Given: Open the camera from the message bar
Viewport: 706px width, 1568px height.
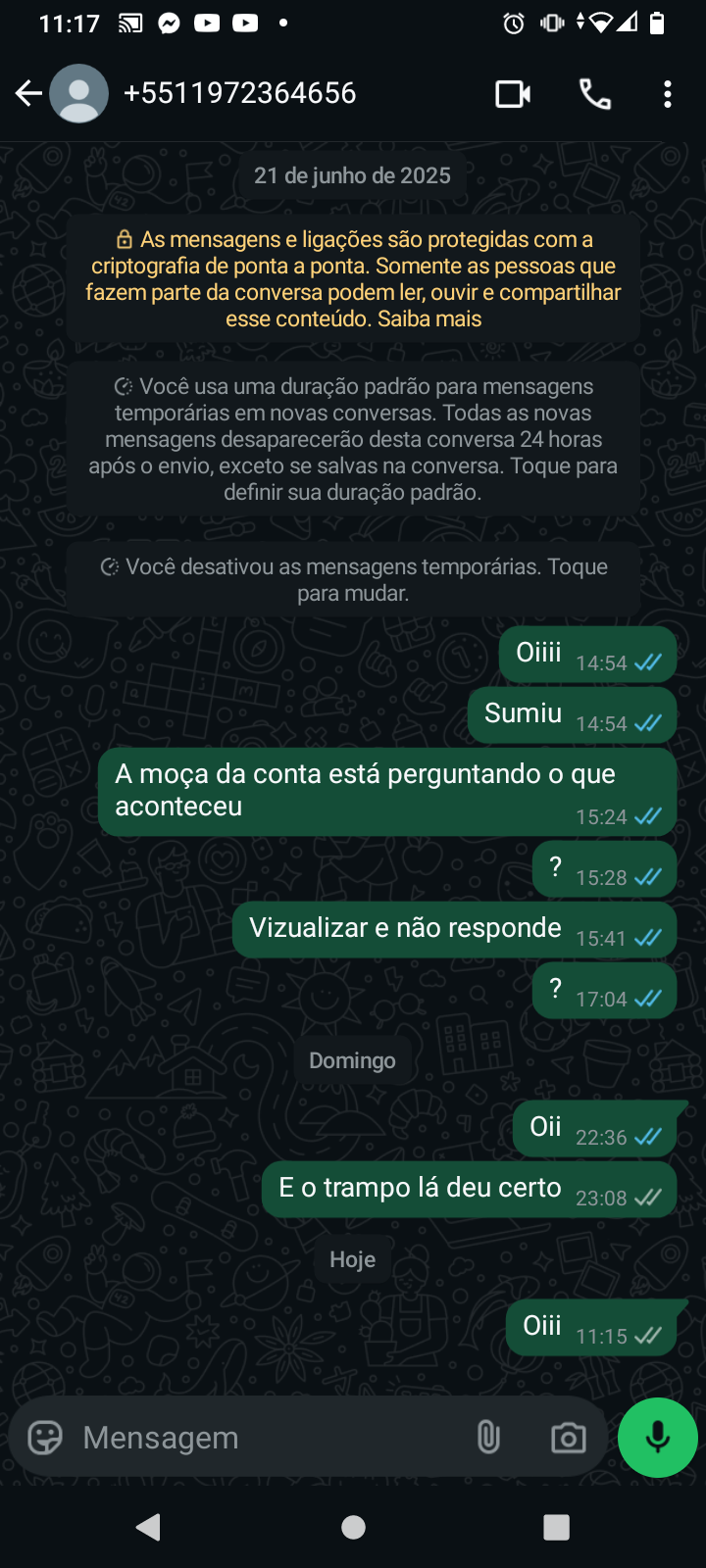Looking at the screenshot, I should click(x=568, y=1438).
